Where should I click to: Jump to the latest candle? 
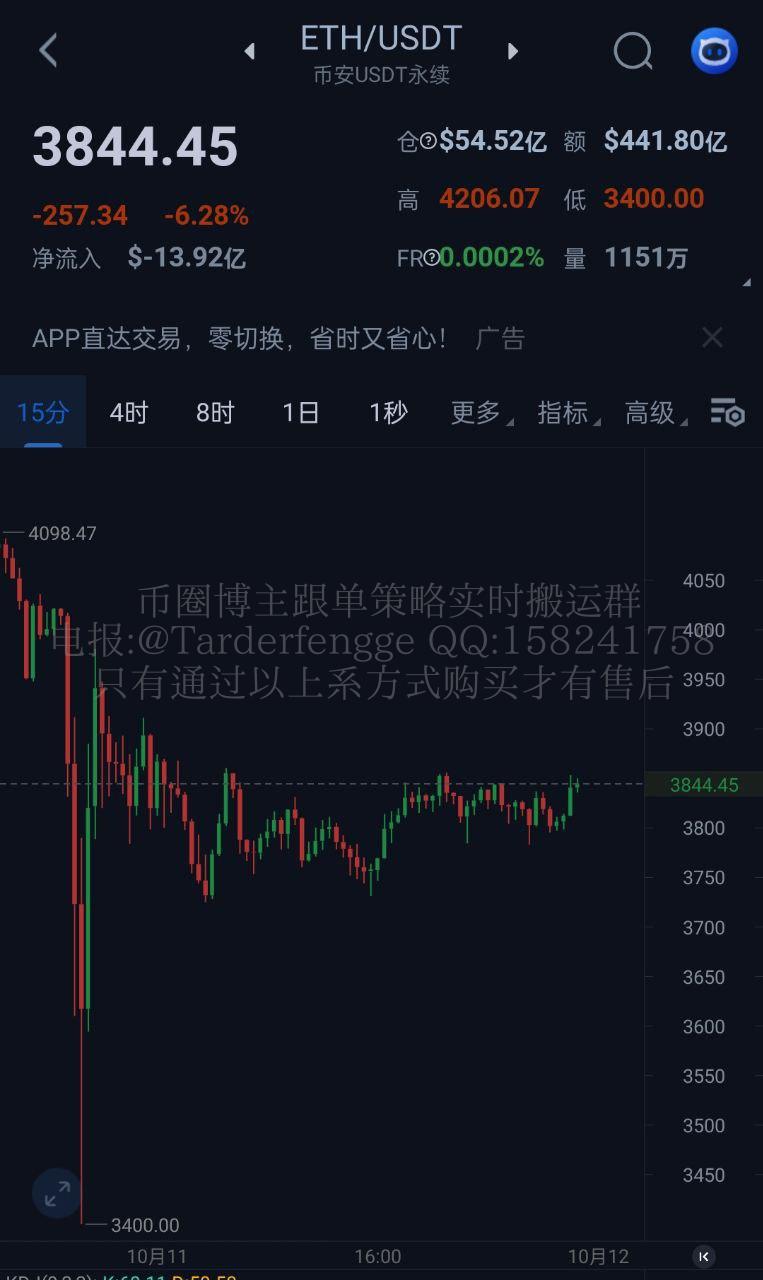click(704, 1257)
